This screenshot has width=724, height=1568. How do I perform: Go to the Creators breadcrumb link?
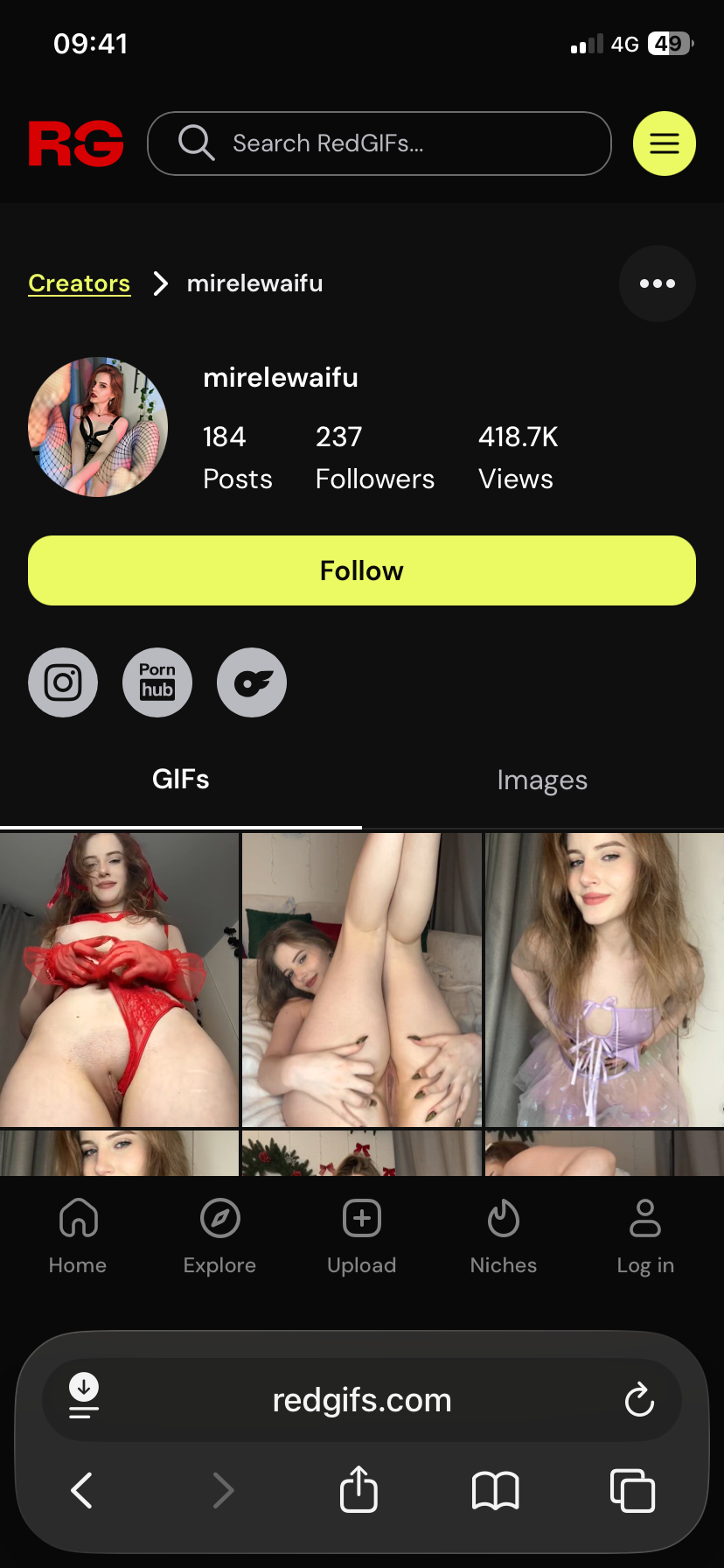[80, 283]
